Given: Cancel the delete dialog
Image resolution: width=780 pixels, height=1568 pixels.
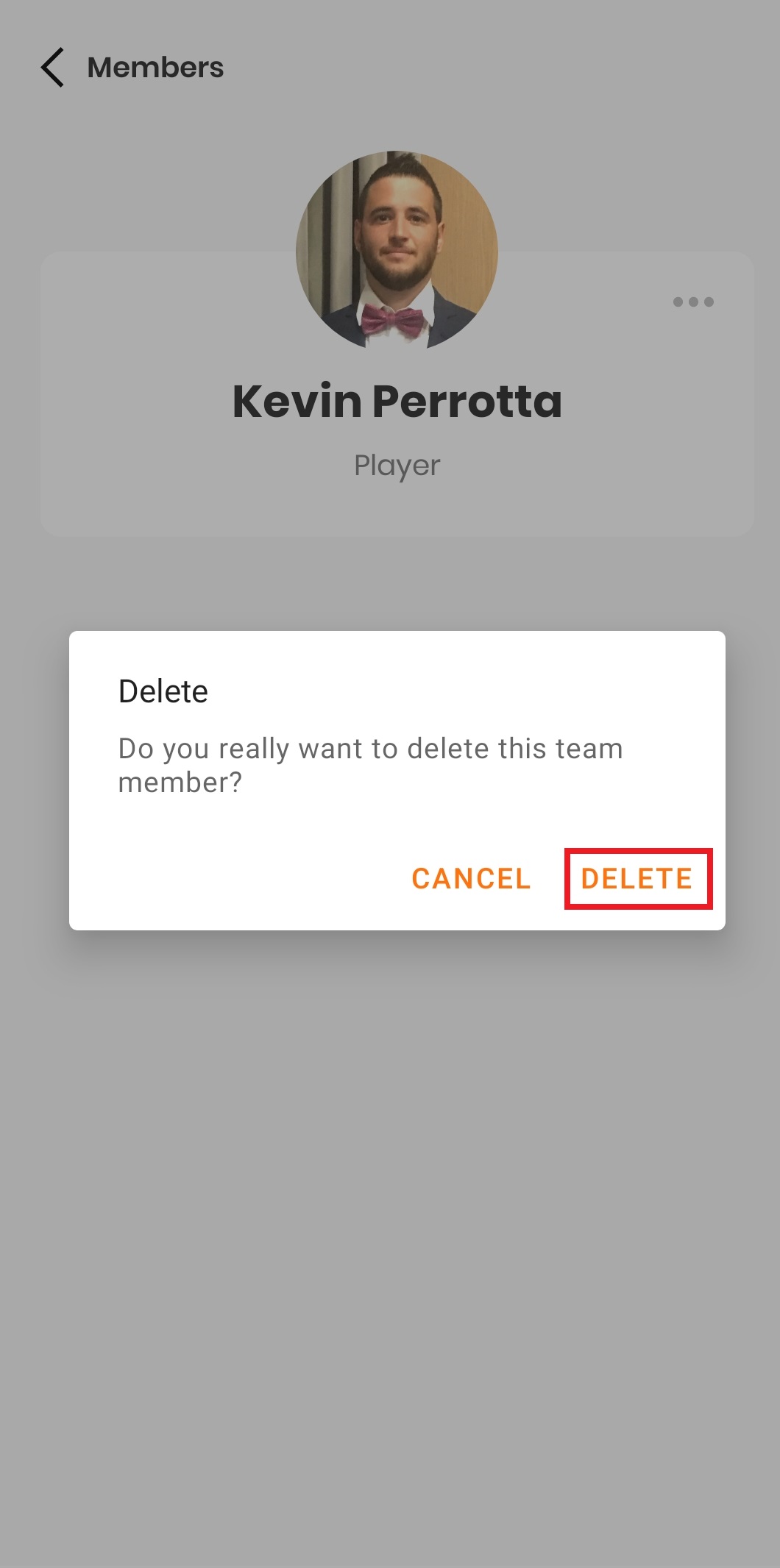Looking at the screenshot, I should click(x=471, y=879).
